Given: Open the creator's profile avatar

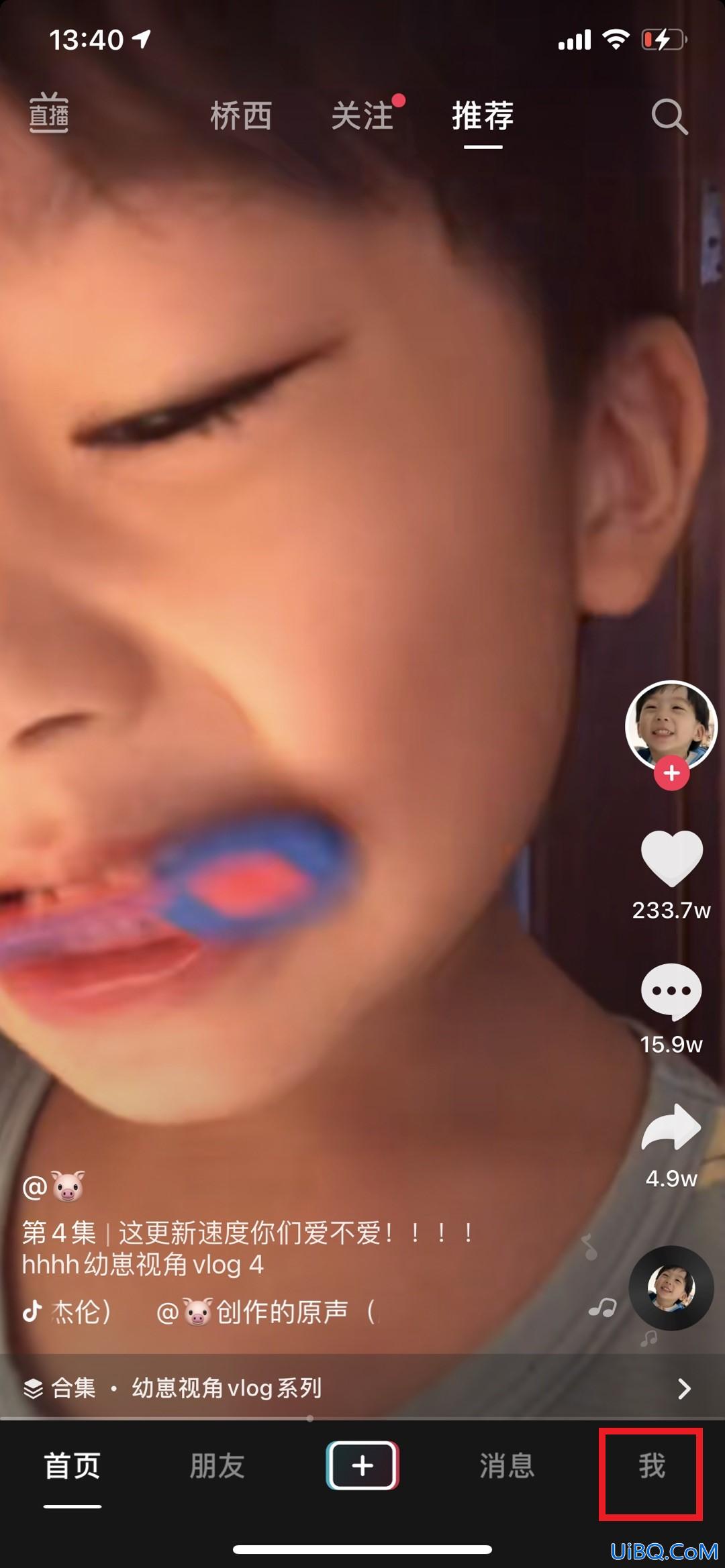Looking at the screenshot, I should (671, 726).
